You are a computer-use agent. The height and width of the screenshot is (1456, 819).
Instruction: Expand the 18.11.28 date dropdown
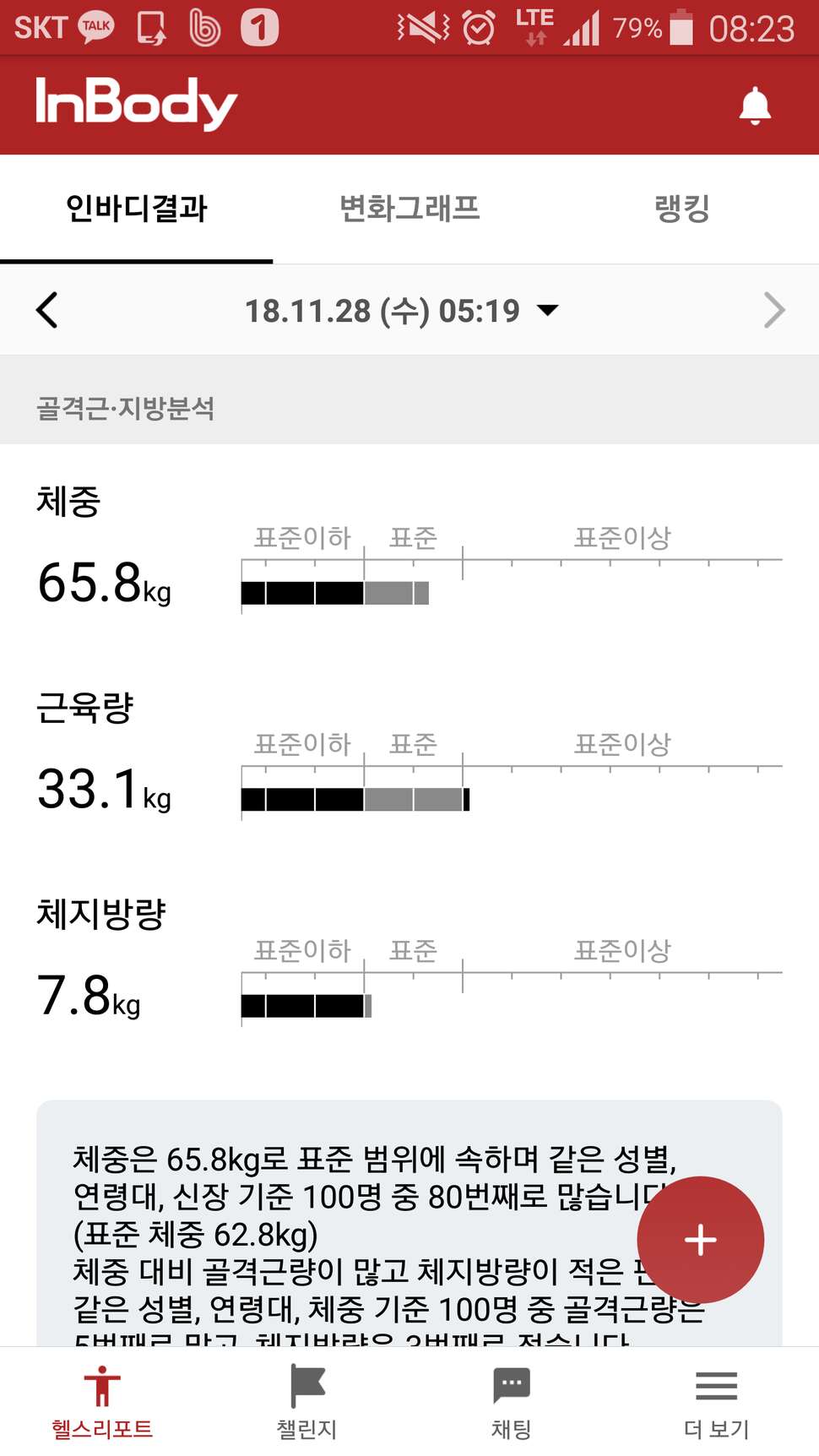402,311
